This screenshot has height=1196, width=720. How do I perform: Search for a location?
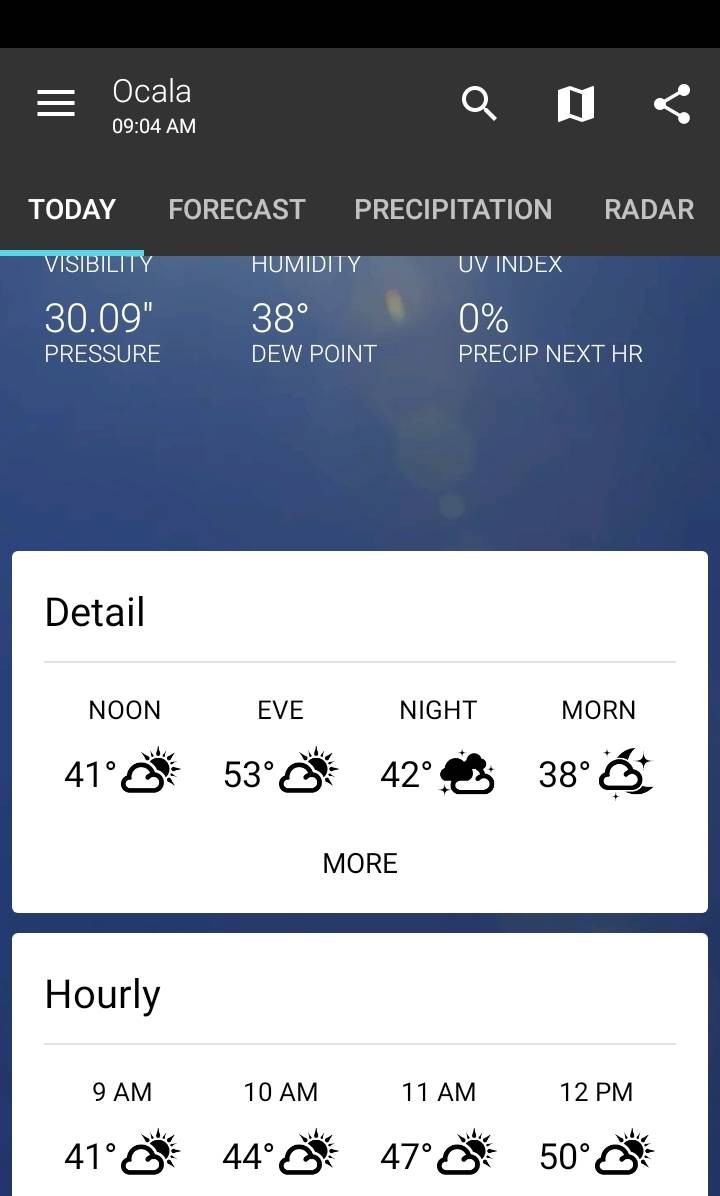[479, 103]
